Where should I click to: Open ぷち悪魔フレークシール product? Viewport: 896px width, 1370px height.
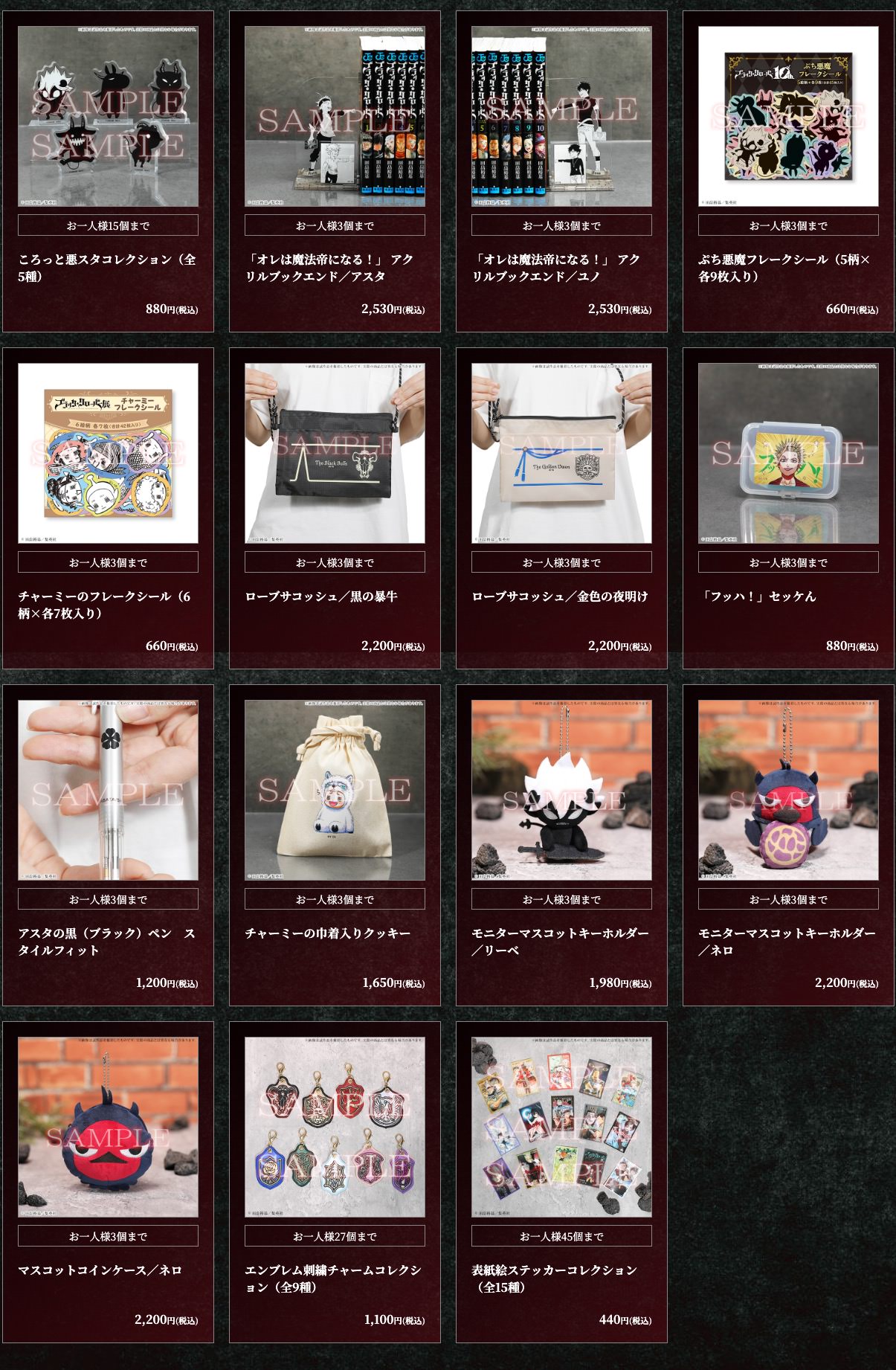[788, 117]
